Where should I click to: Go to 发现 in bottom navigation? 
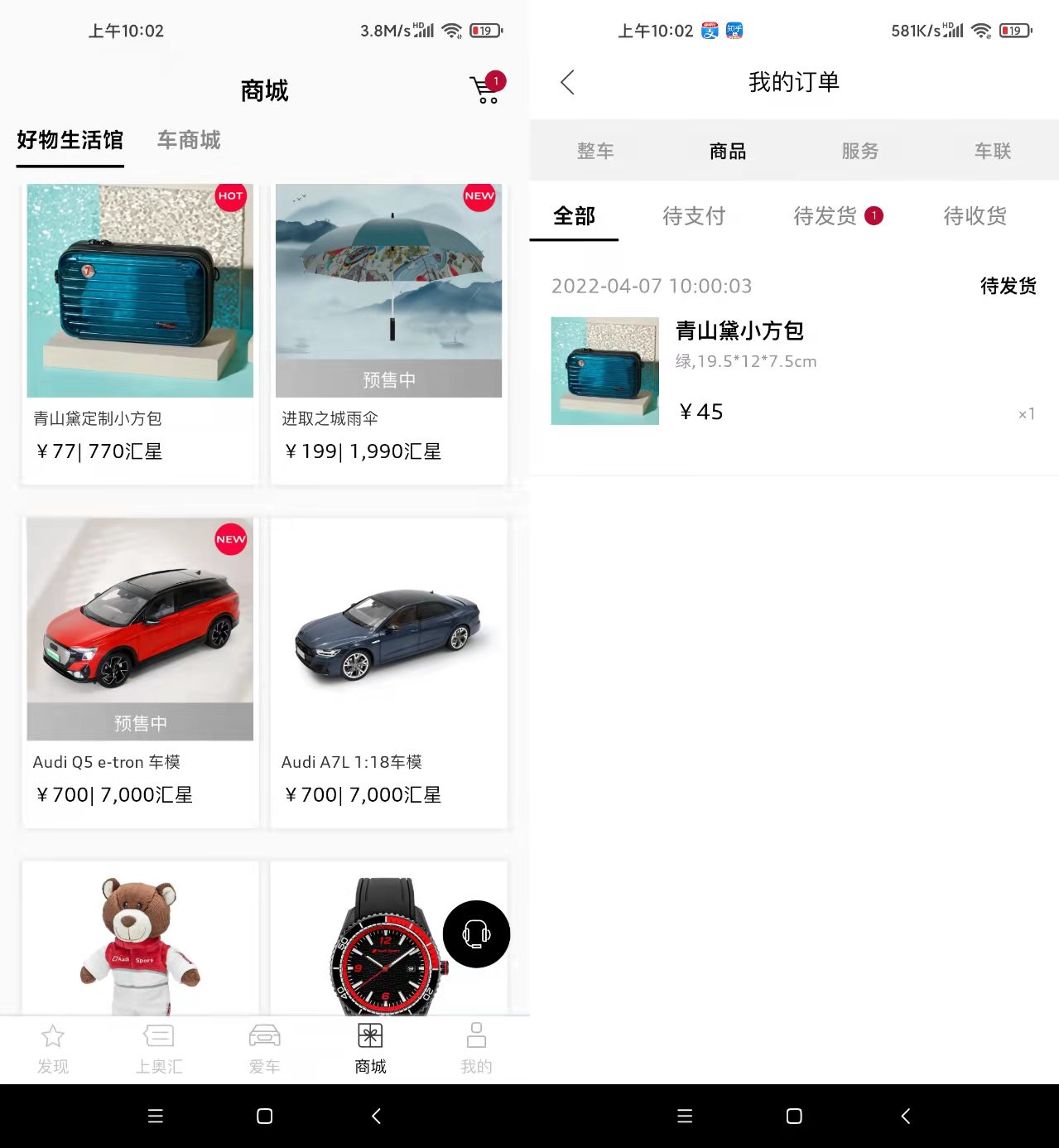click(x=53, y=1049)
